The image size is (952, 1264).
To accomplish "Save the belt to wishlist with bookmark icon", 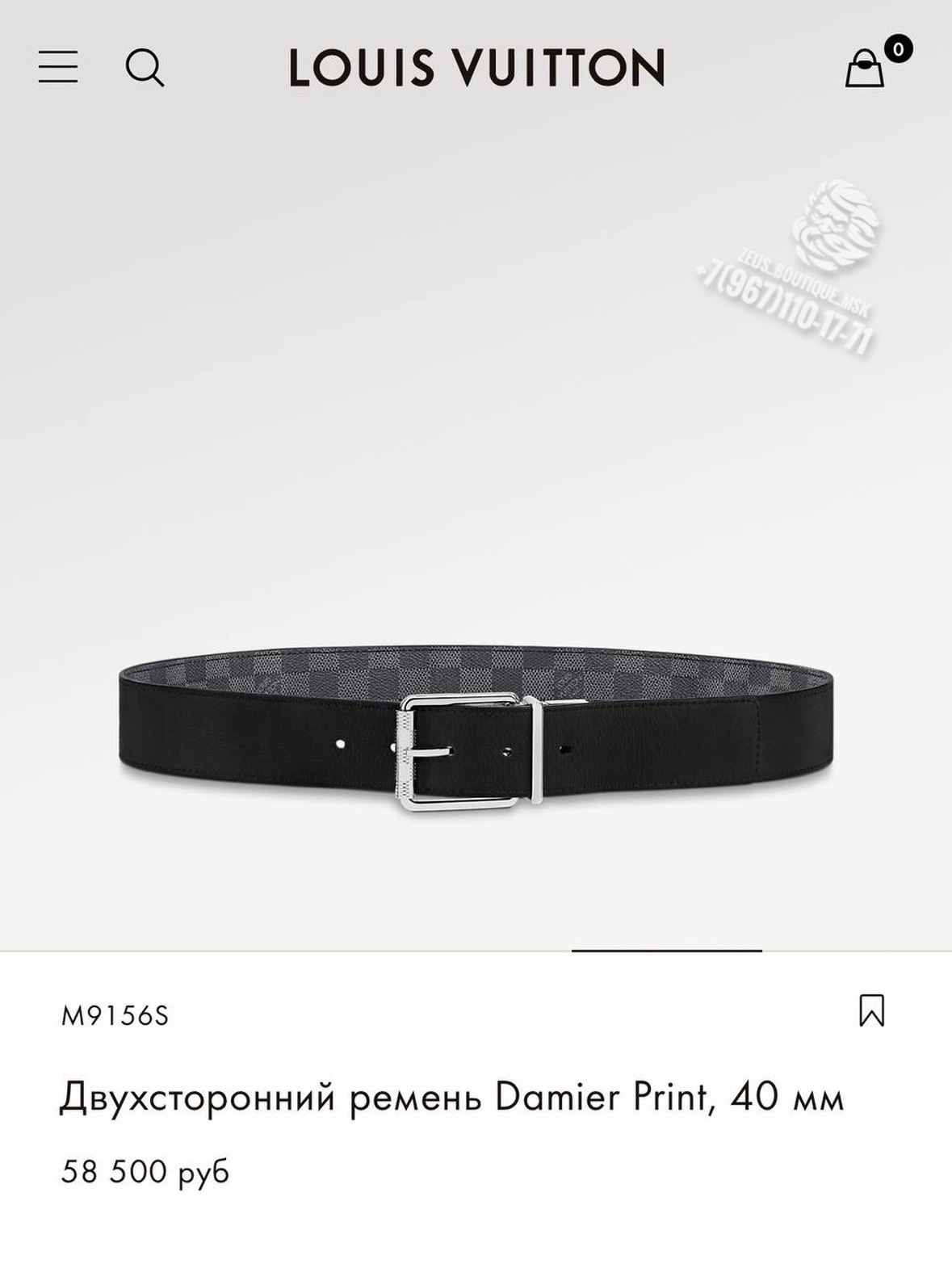I will pos(871,1010).
